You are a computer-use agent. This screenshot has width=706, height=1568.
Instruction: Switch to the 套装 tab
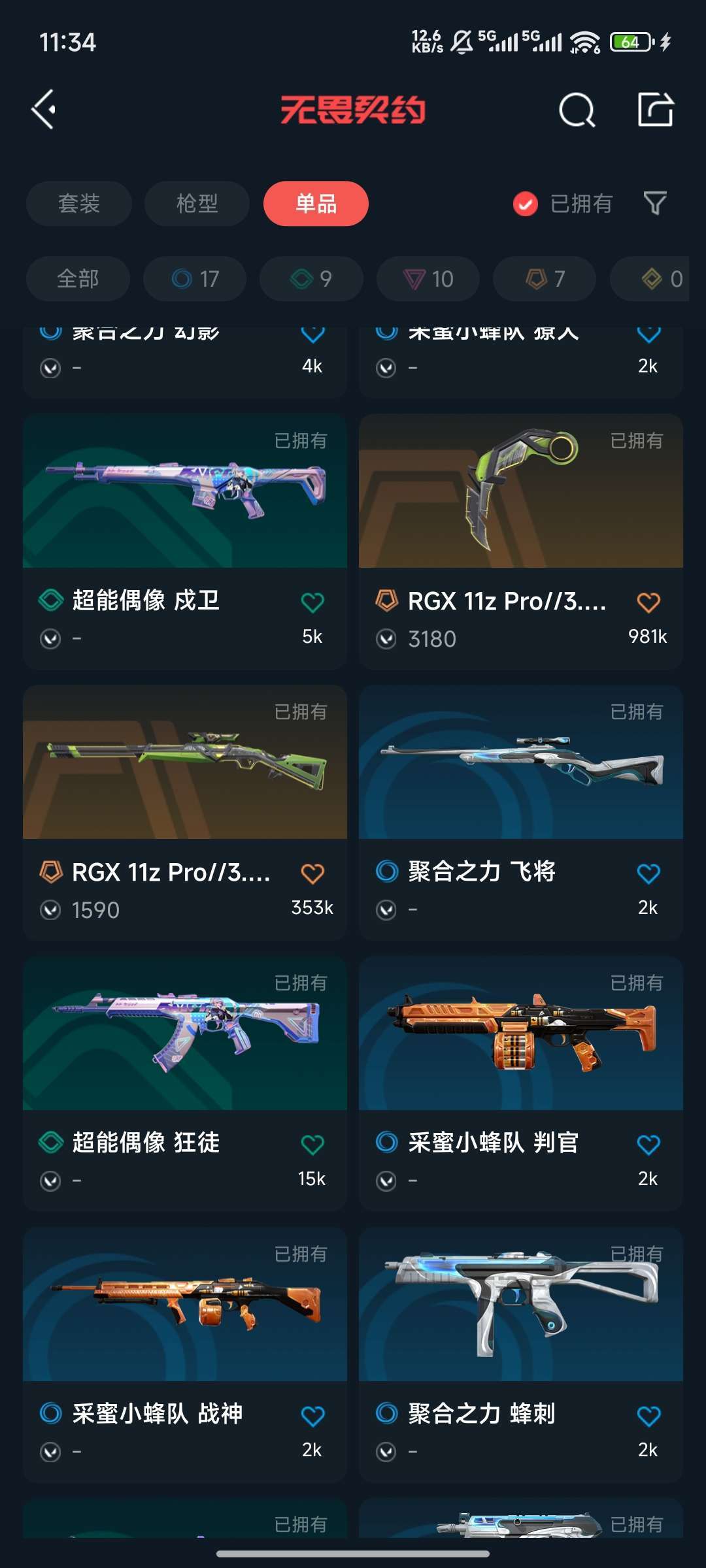(x=79, y=203)
